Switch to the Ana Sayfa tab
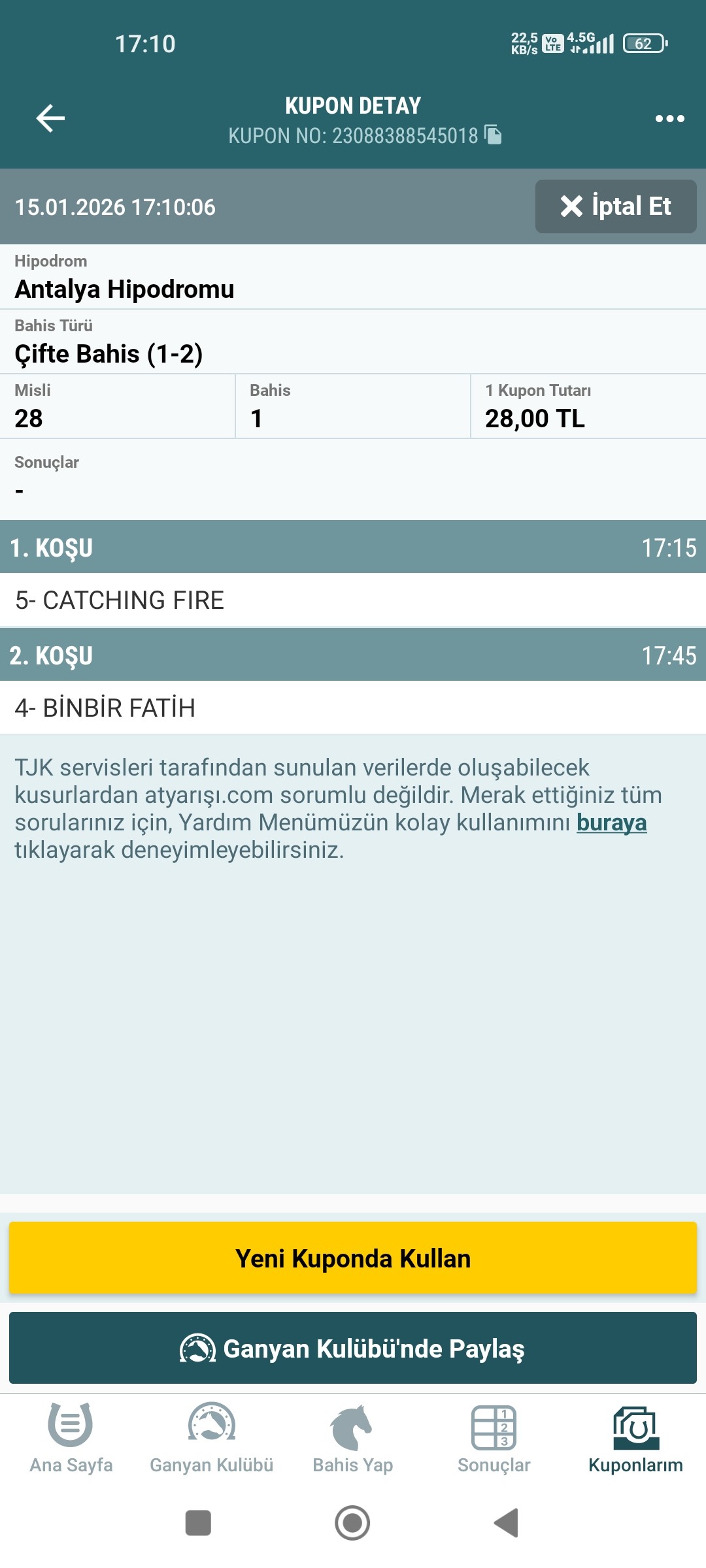The width and height of the screenshot is (706, 1568). [x=71, y=1438]
